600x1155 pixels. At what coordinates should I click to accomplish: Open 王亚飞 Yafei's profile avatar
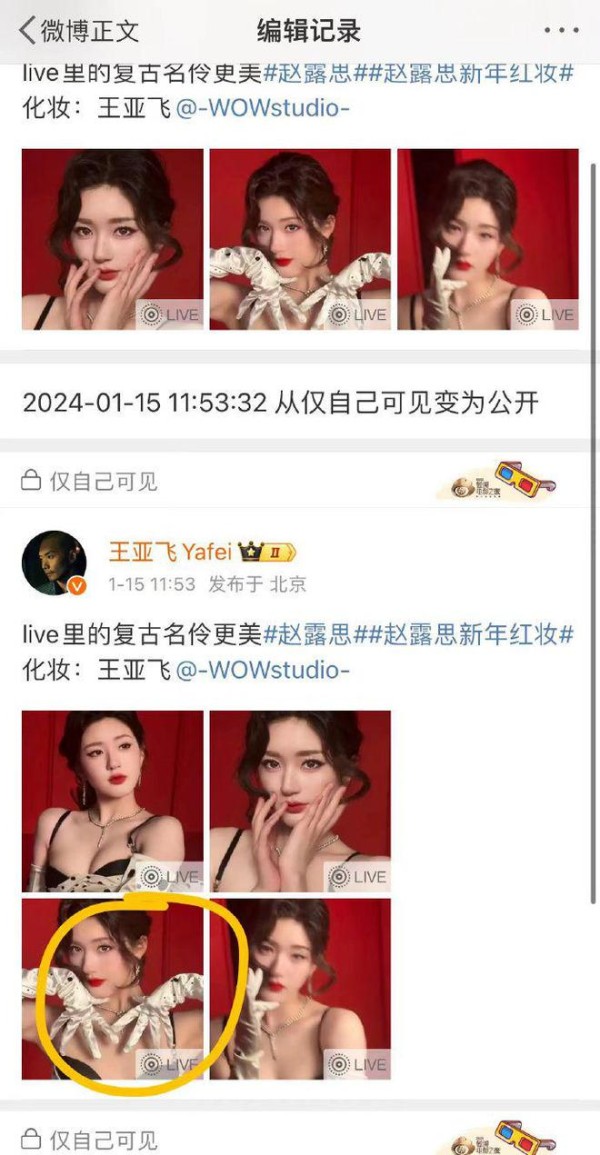coord(54,563)
